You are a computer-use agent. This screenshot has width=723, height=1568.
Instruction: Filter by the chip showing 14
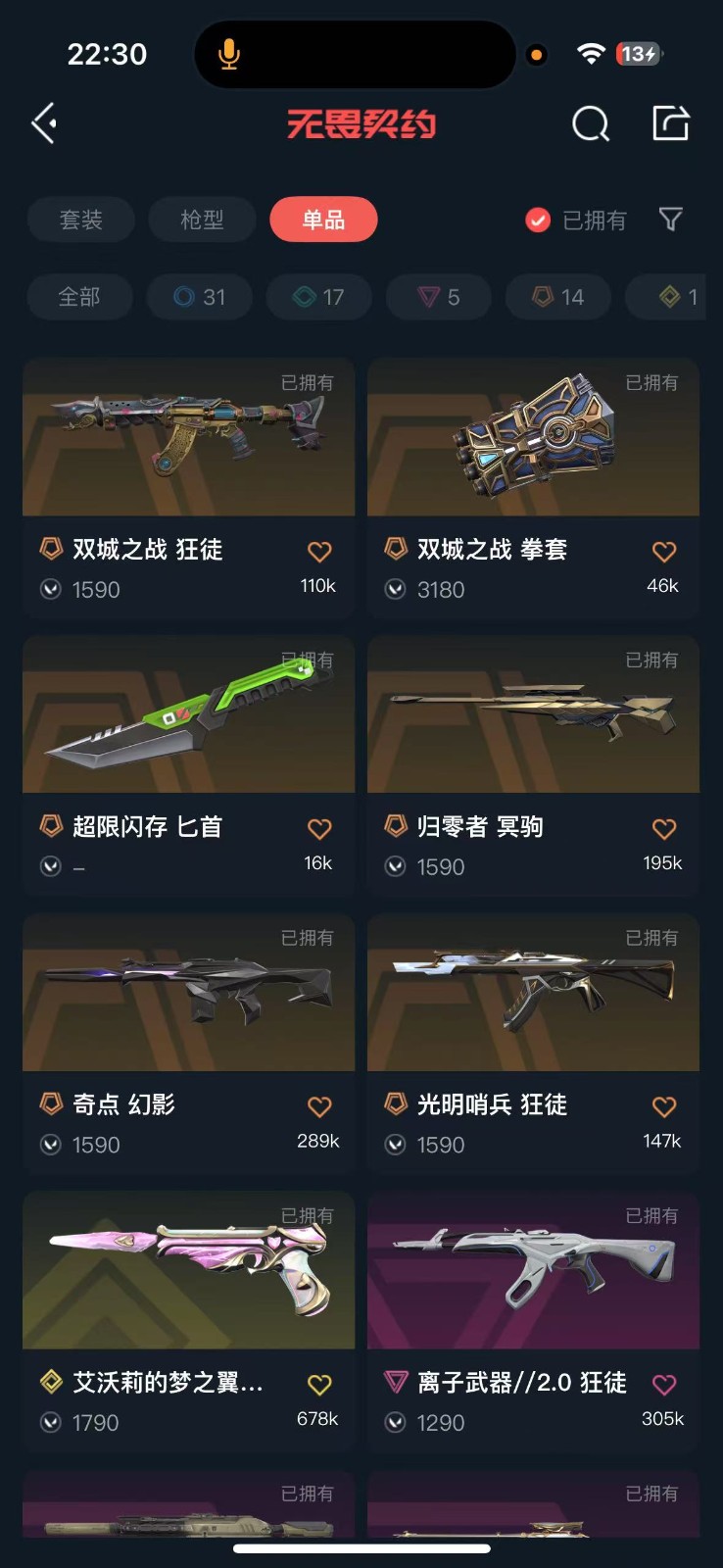pyautogui.click(x=558, y=297)
